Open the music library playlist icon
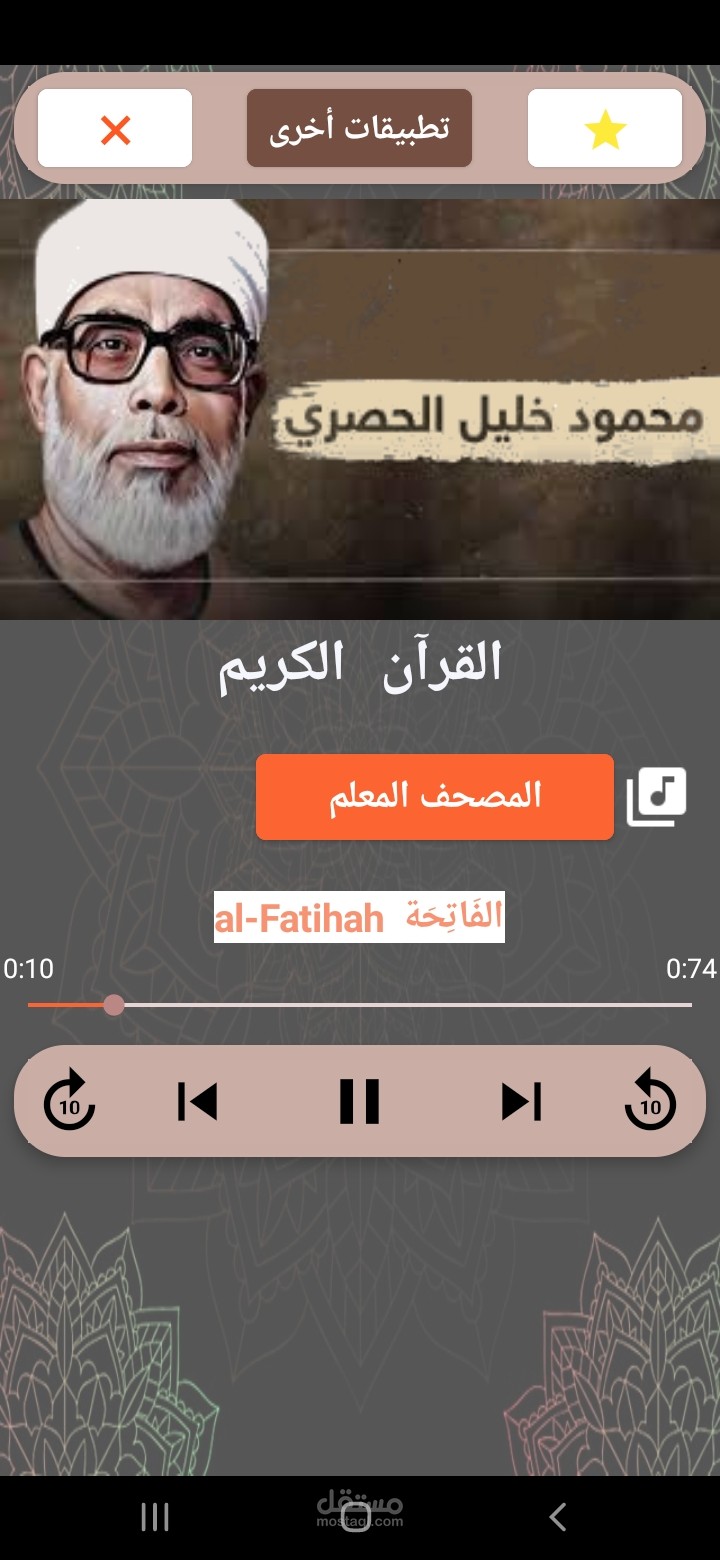Screen dimensions: 720x1560 (x=657, y=797)
